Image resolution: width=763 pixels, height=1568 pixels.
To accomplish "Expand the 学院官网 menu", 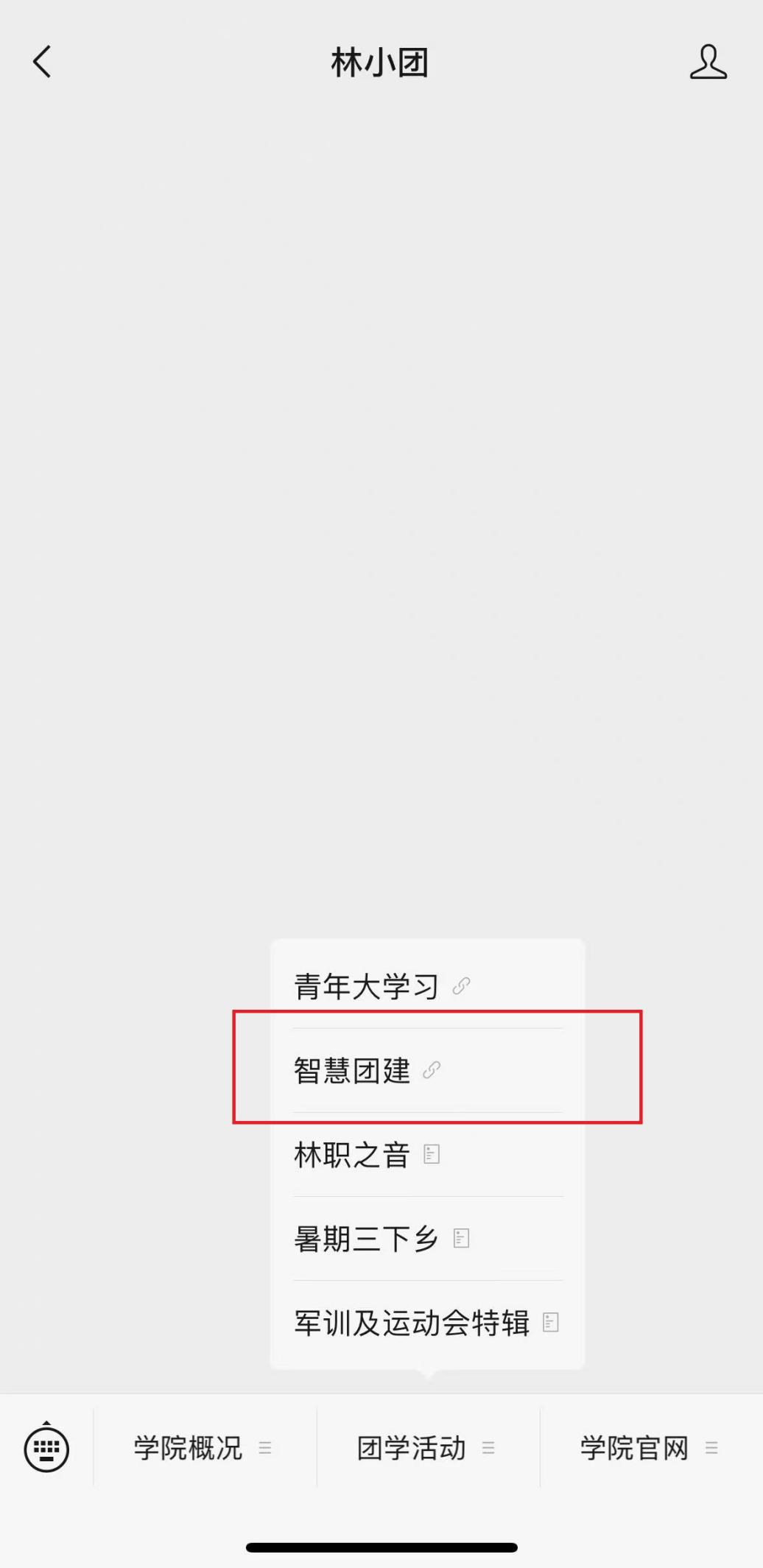I will pos(649,1448).
